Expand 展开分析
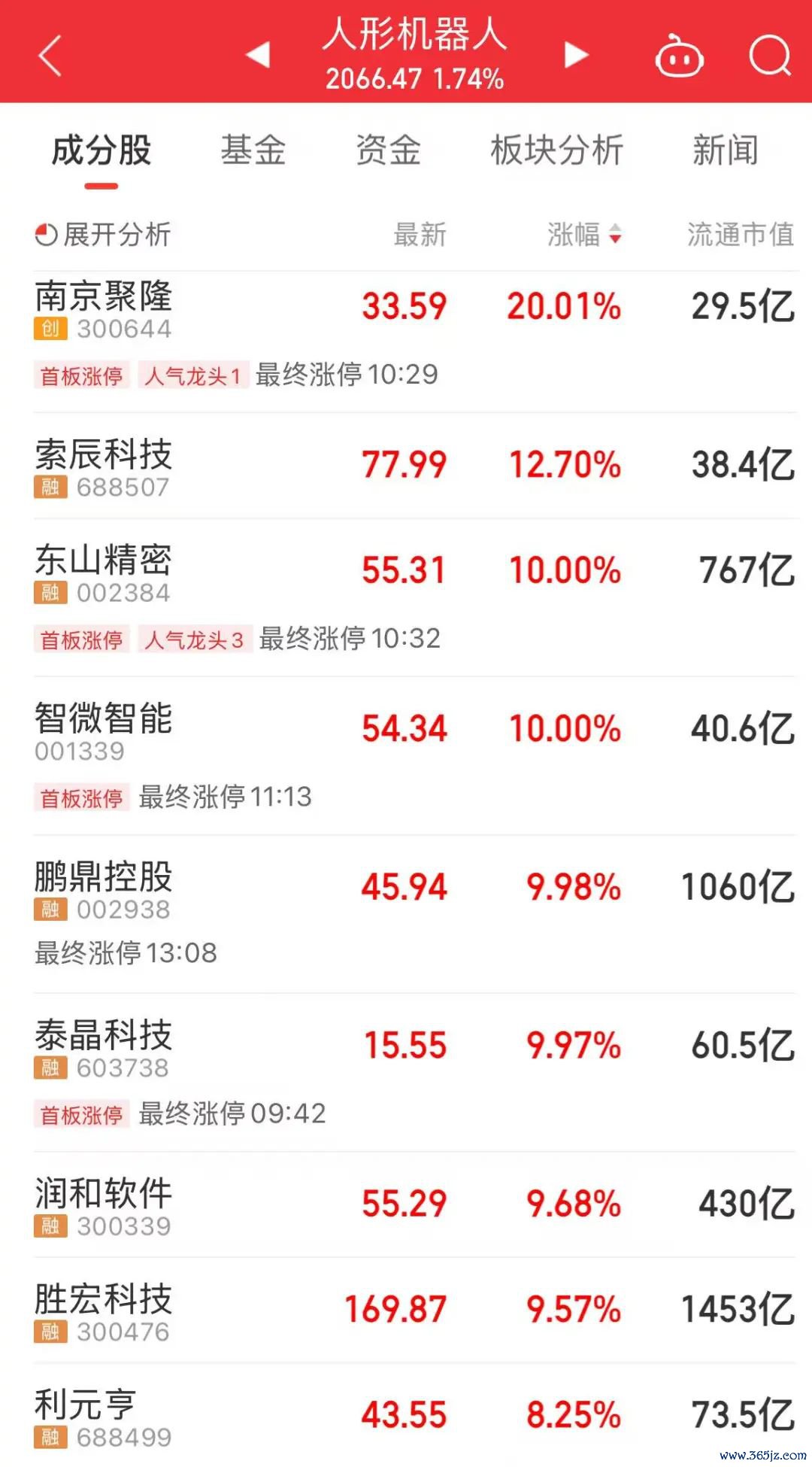 click(x=103, y=235)
